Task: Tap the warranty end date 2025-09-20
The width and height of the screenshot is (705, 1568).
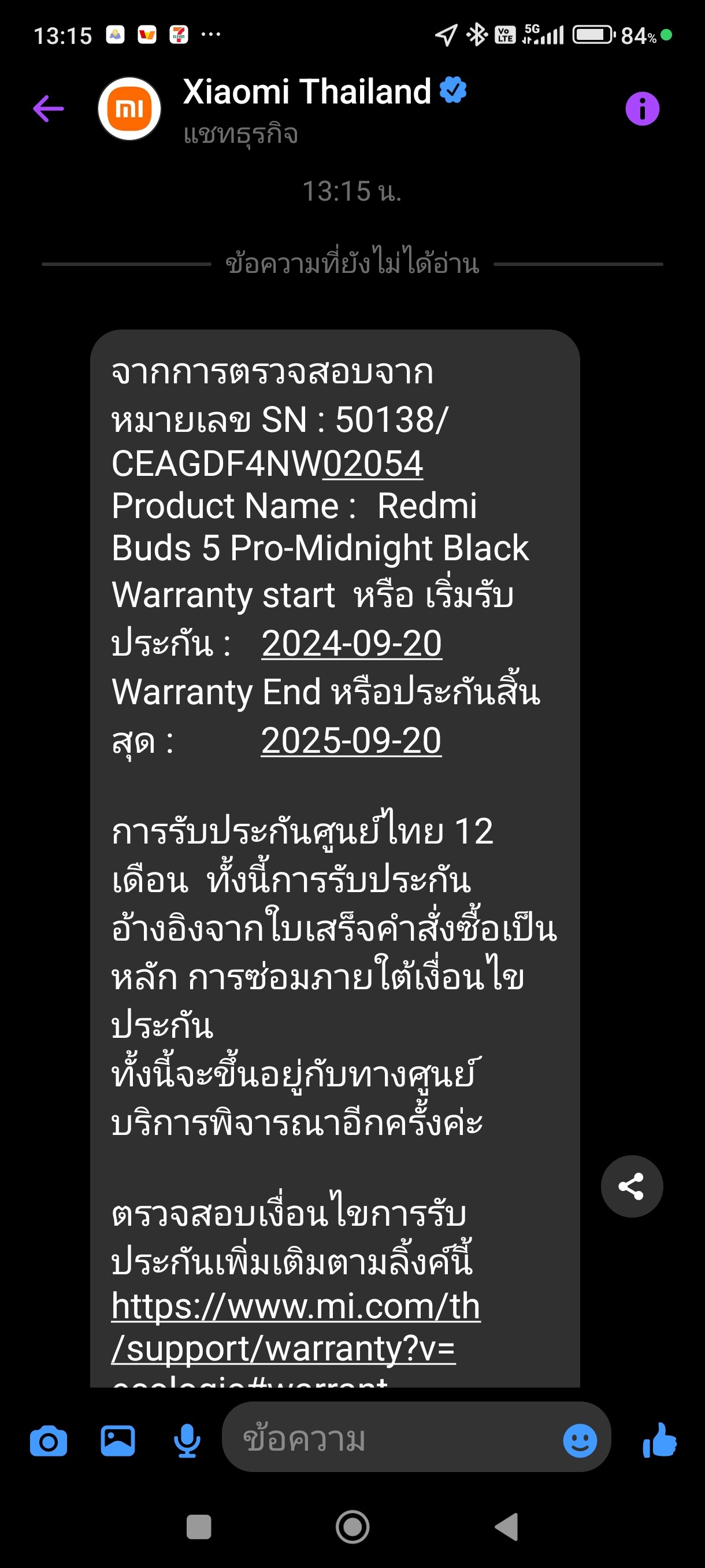Action: coord(351,741)
